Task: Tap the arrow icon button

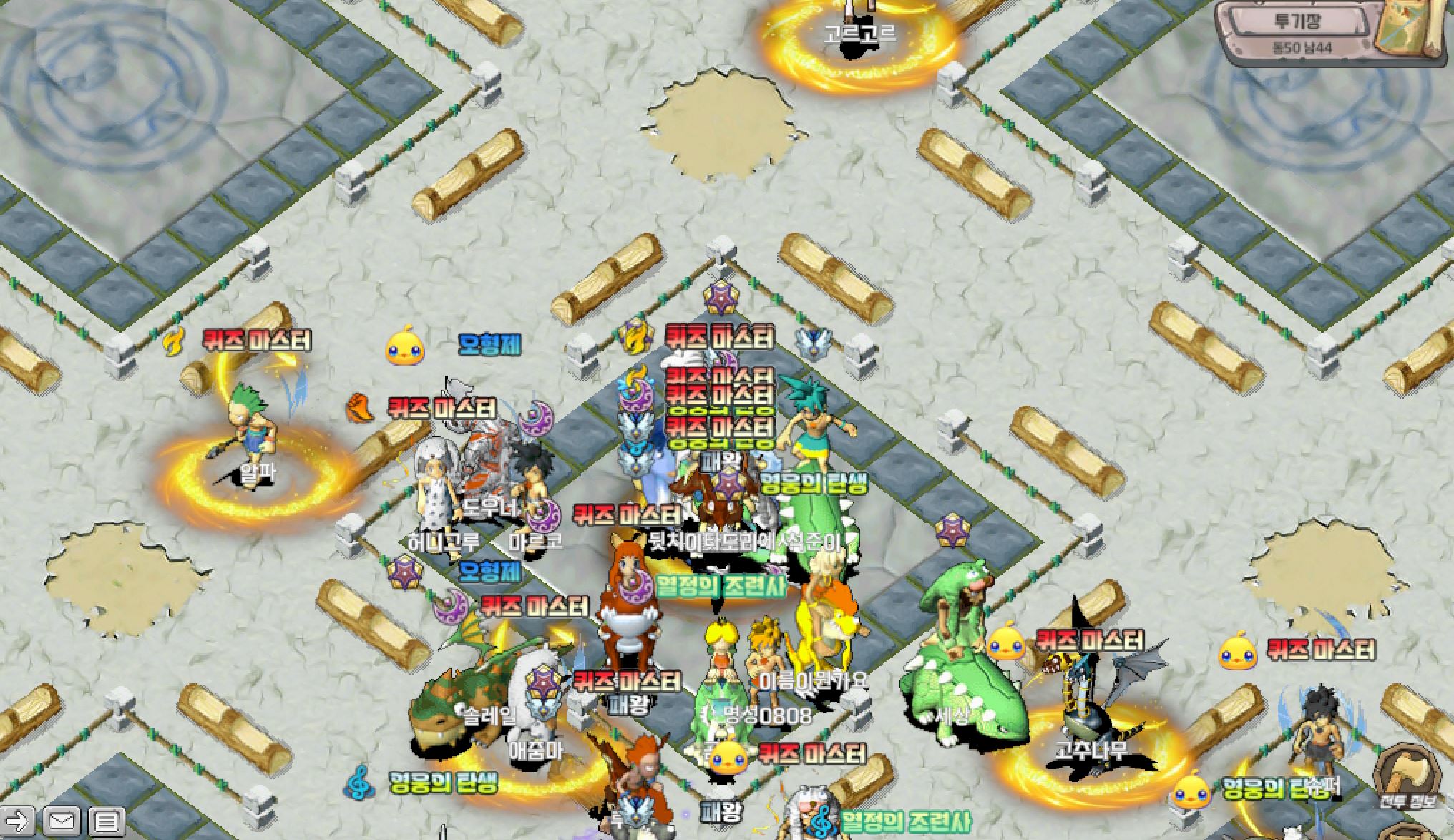Action: point(17,821)
